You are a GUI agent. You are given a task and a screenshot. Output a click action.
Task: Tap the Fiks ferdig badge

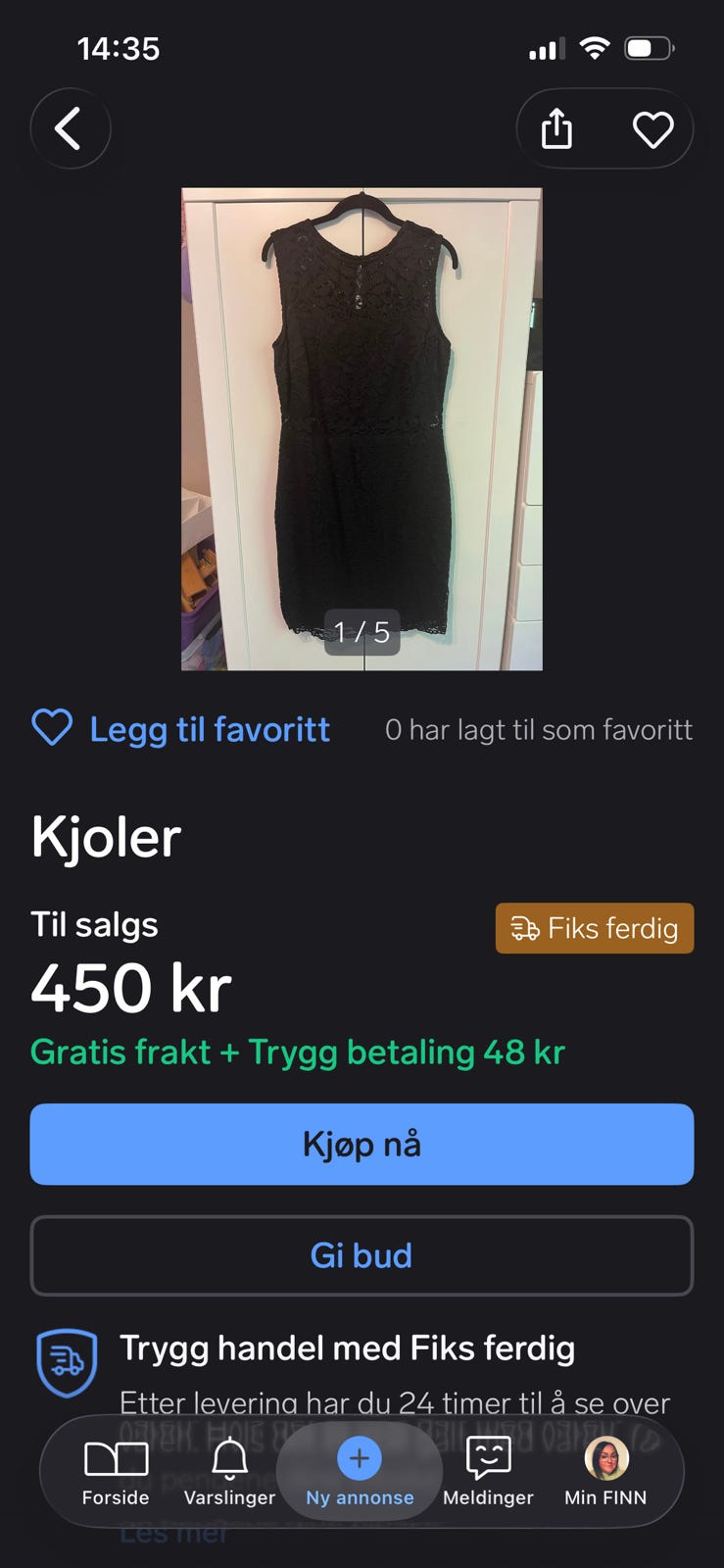595,928
